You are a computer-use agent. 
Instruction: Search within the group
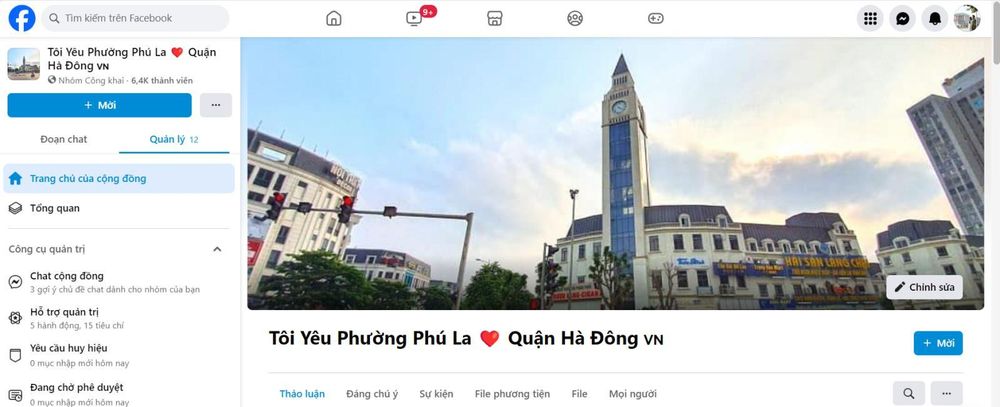point(908,394)
